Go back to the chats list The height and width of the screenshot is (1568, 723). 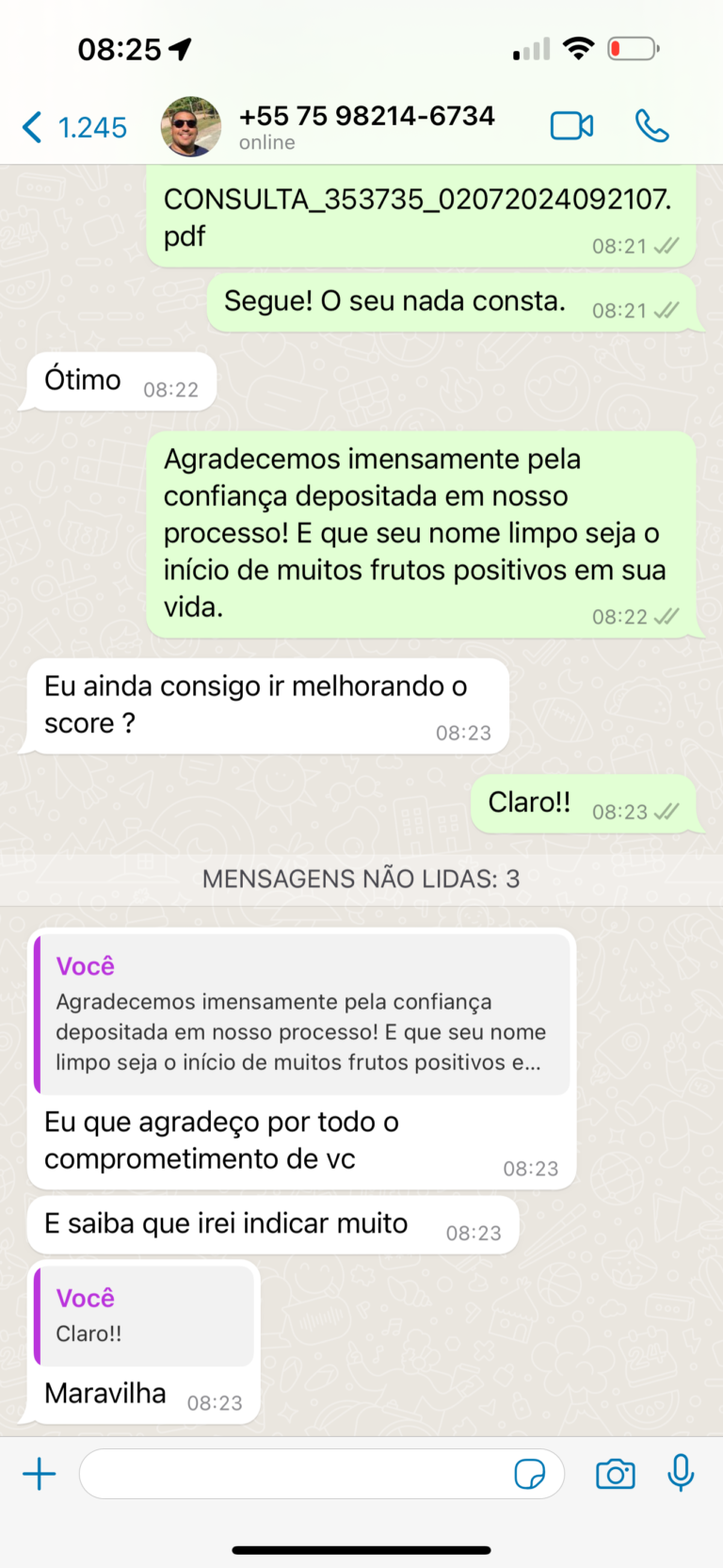(x=73, y=127)
